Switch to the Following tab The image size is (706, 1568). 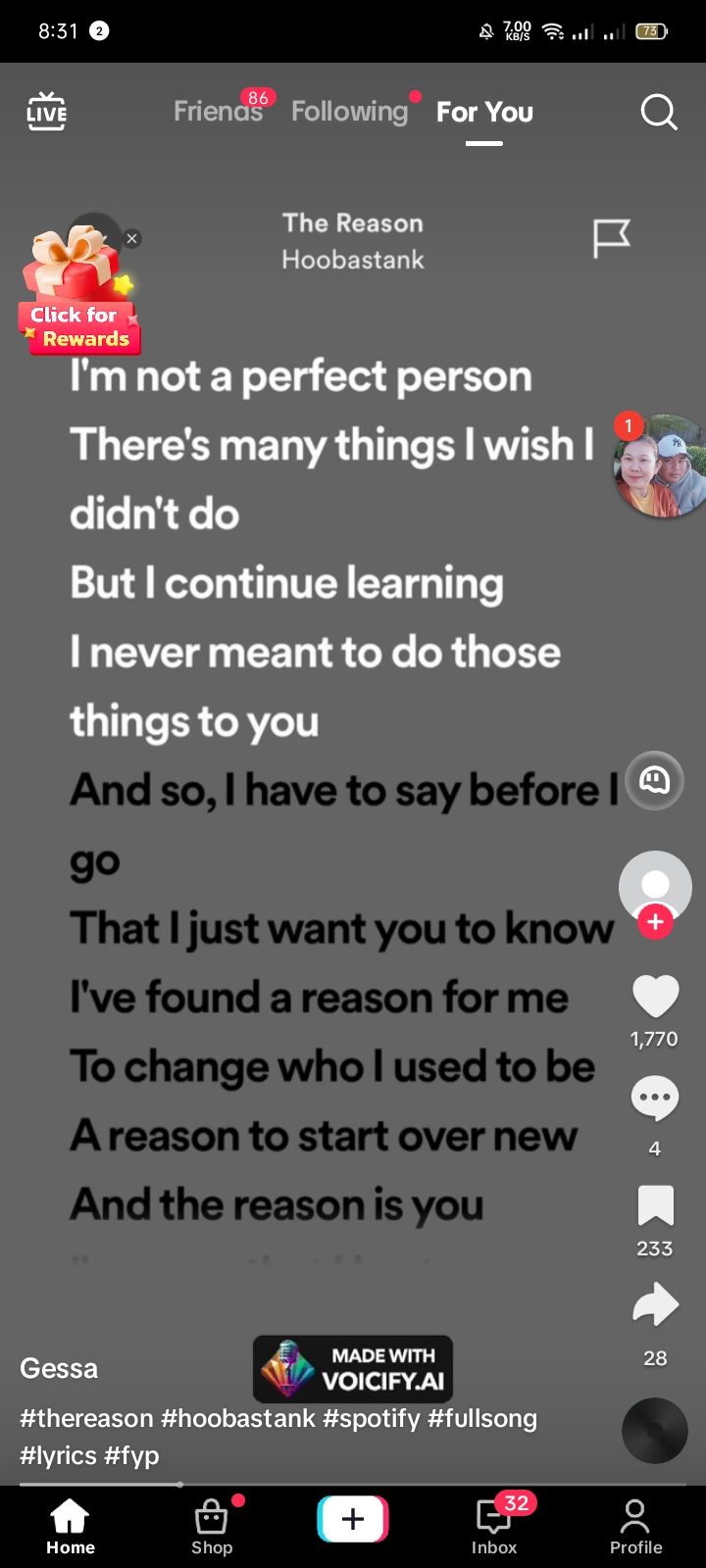[x=349, y=112]
